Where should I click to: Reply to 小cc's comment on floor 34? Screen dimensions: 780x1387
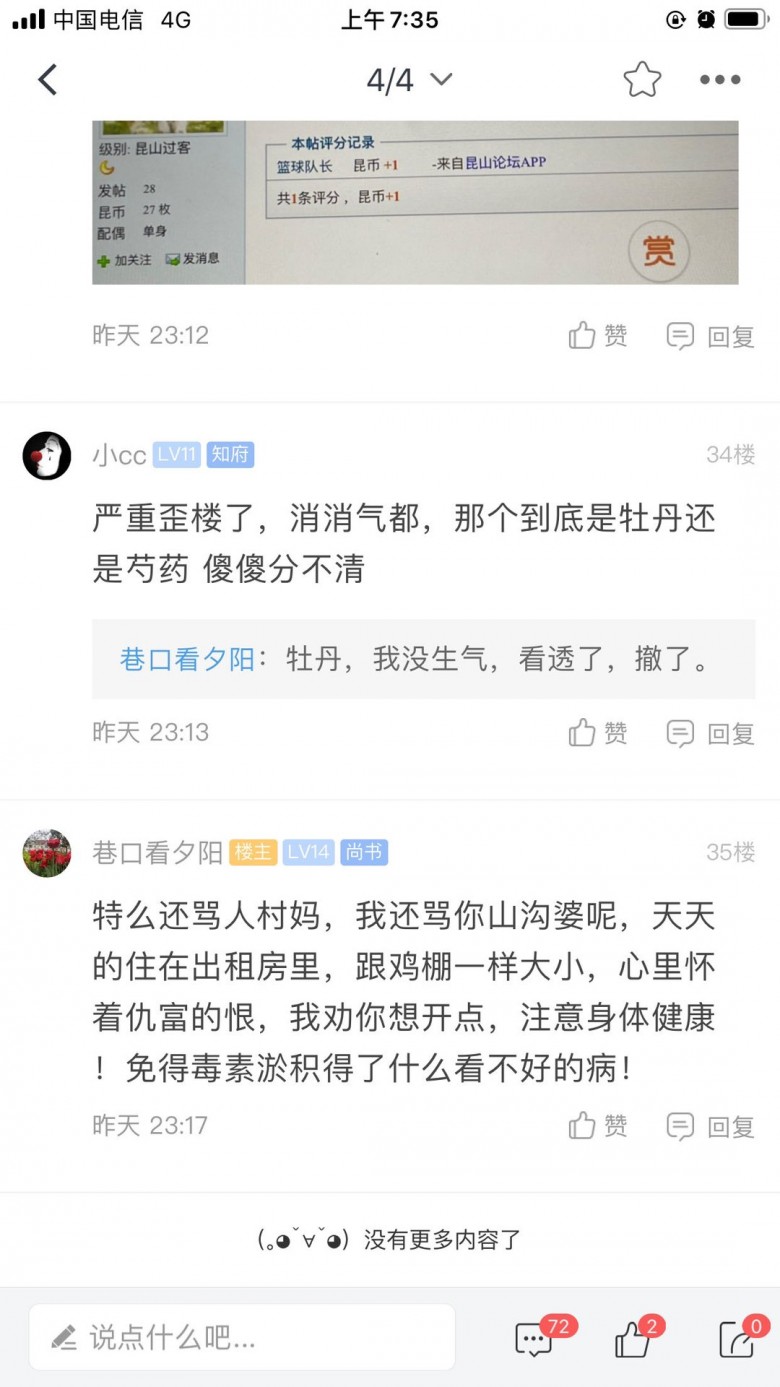(710, 733)
